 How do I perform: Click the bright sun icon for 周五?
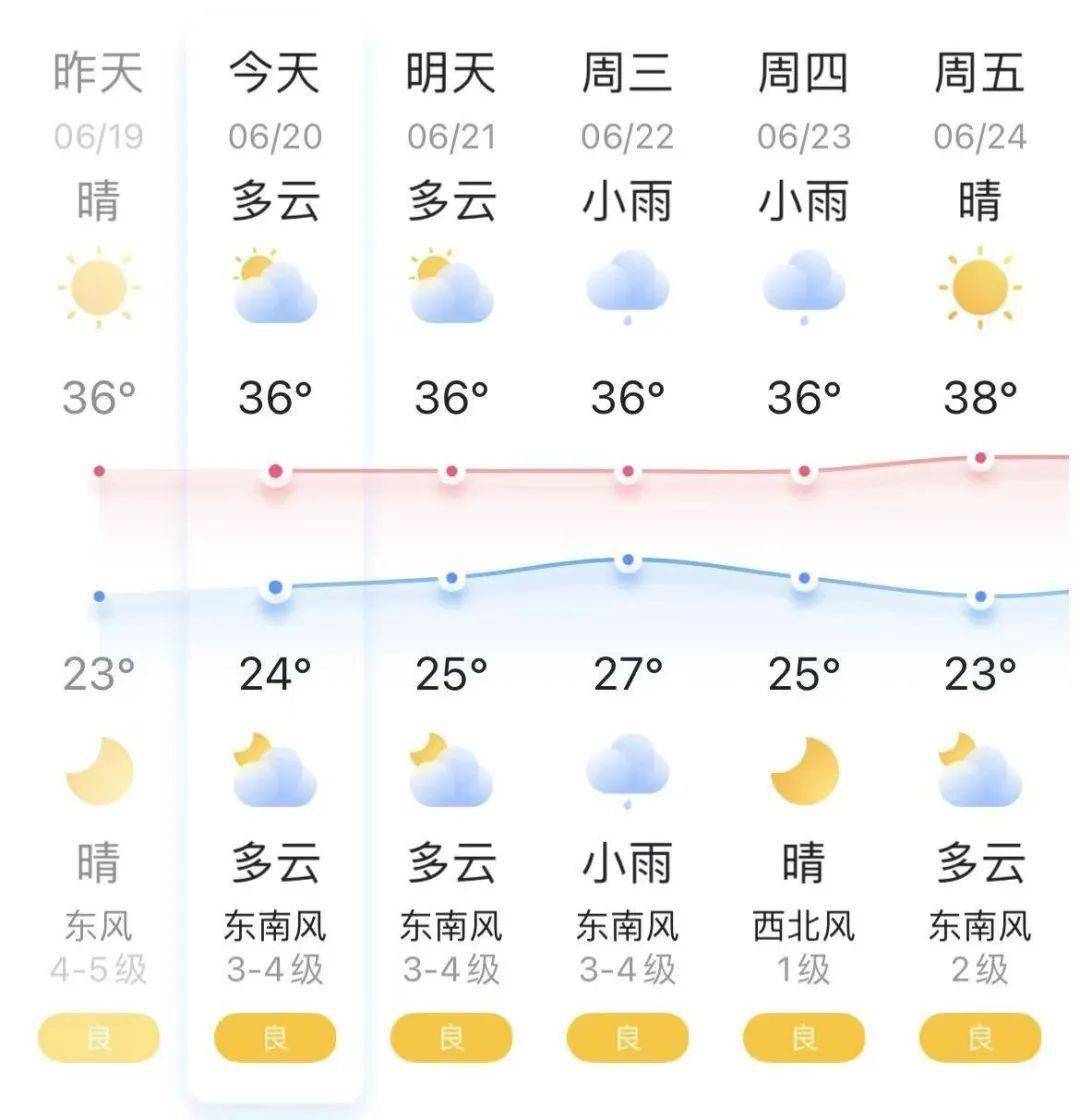(978, 290)
